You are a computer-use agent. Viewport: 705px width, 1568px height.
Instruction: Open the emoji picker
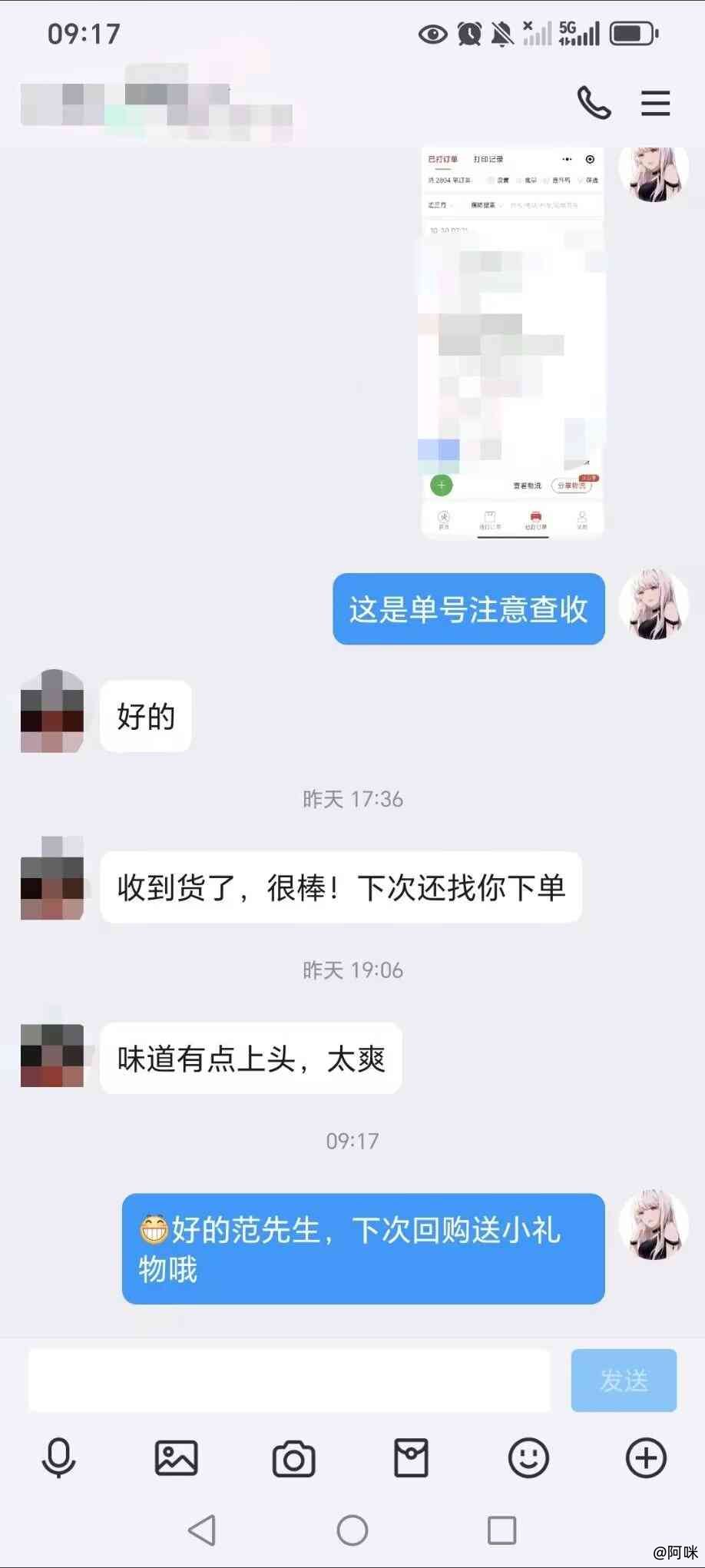tap(529, 1457)
